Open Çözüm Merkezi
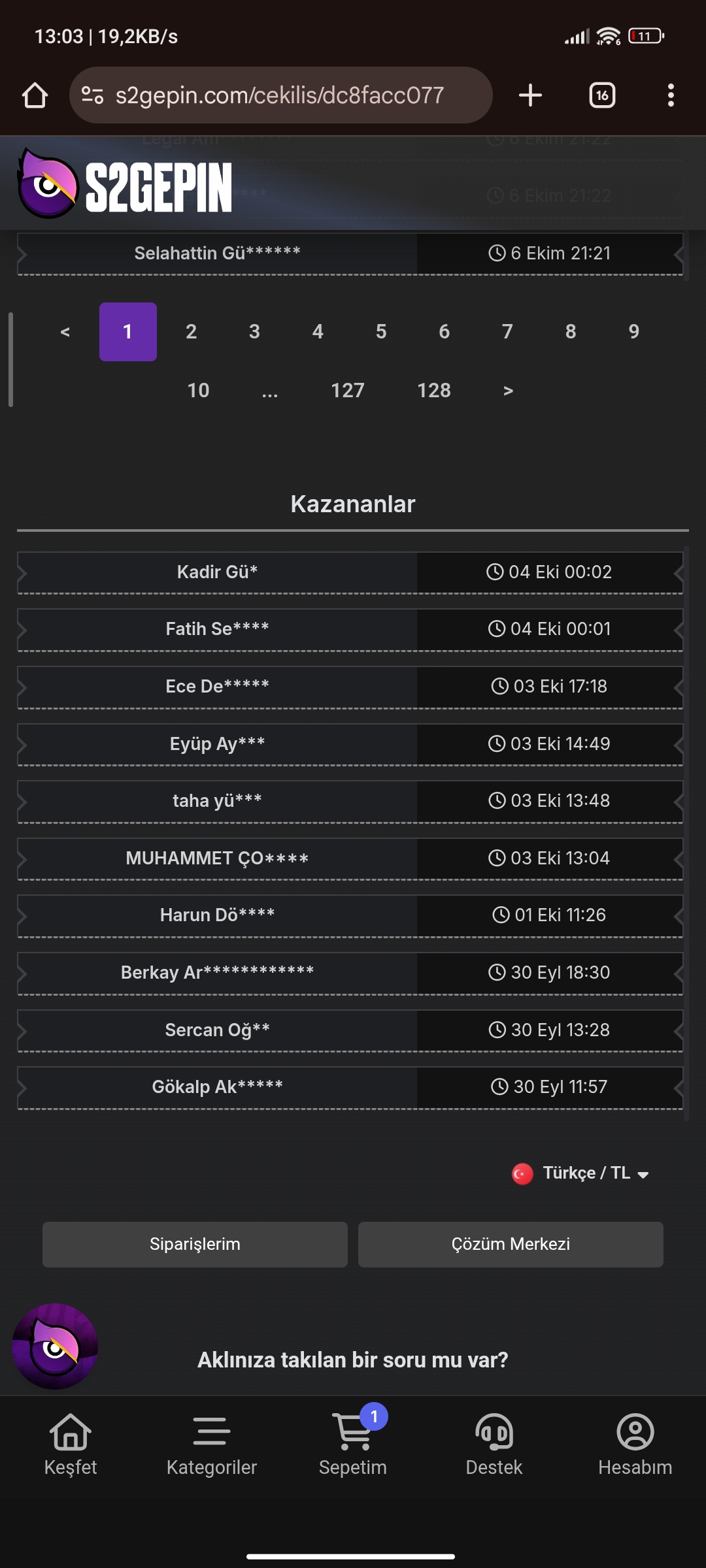The height and width of the screenshot is (1568, 706). [x=511, y=1244]
